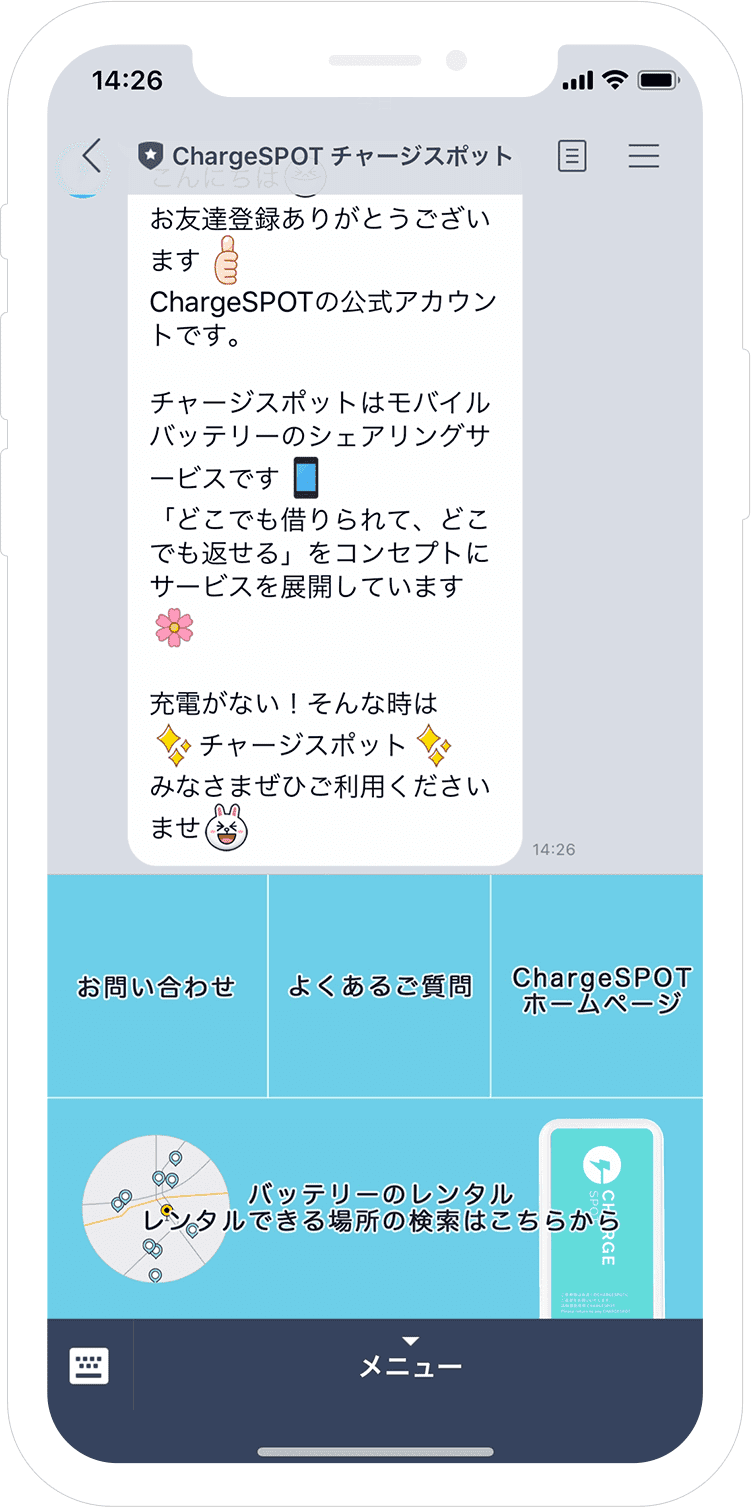Open よくあるご質問 in the rich menu
Screen dimensions: 751x1507
coord(379,986)
